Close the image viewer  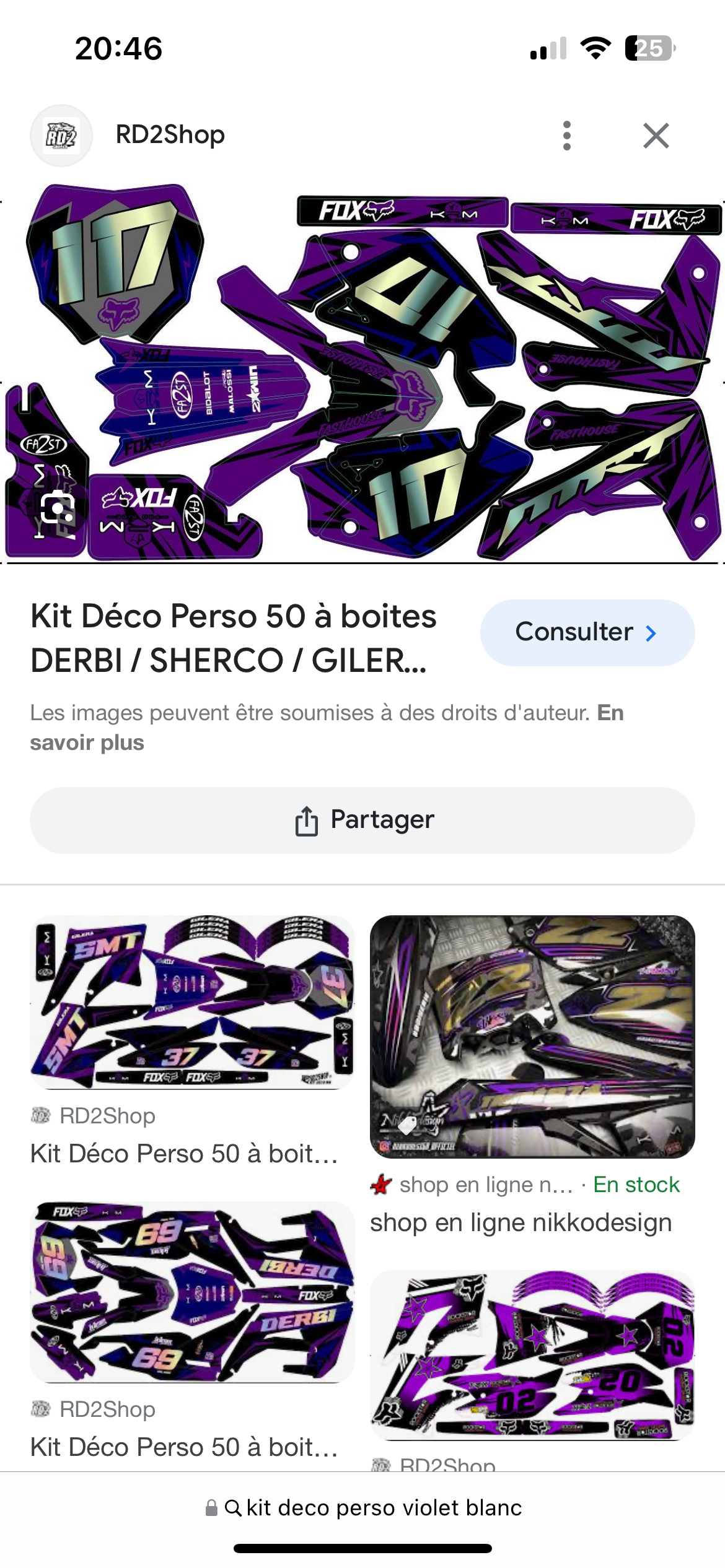click(x=656, y=136)
